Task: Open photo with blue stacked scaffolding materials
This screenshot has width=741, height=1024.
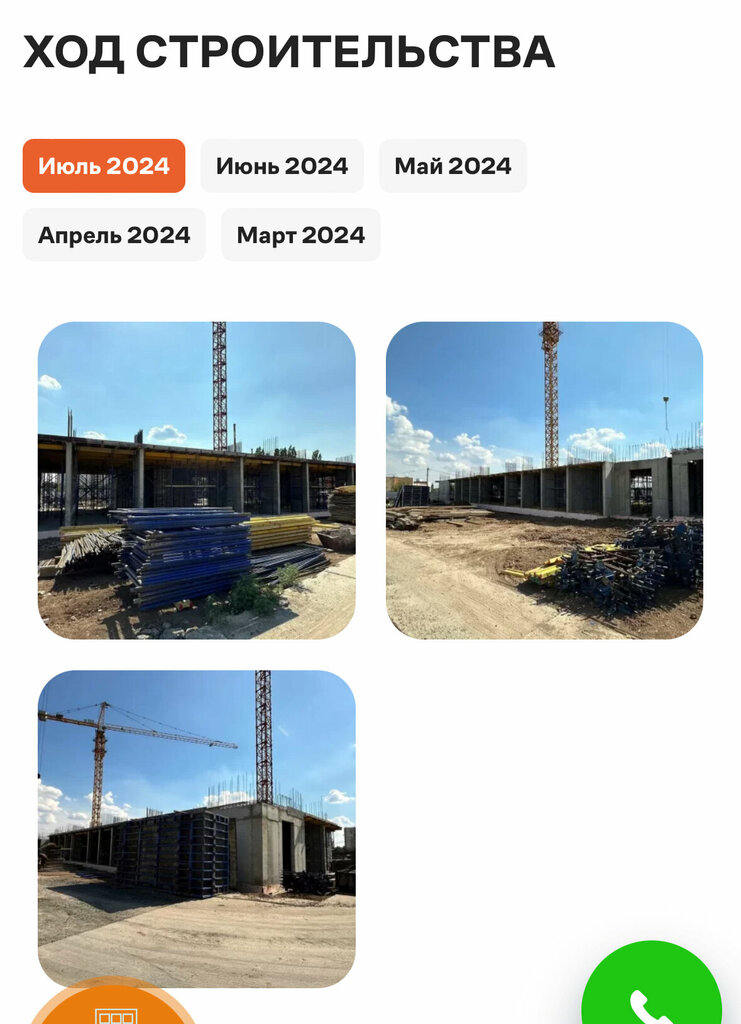Action: (x=196, y=480)
